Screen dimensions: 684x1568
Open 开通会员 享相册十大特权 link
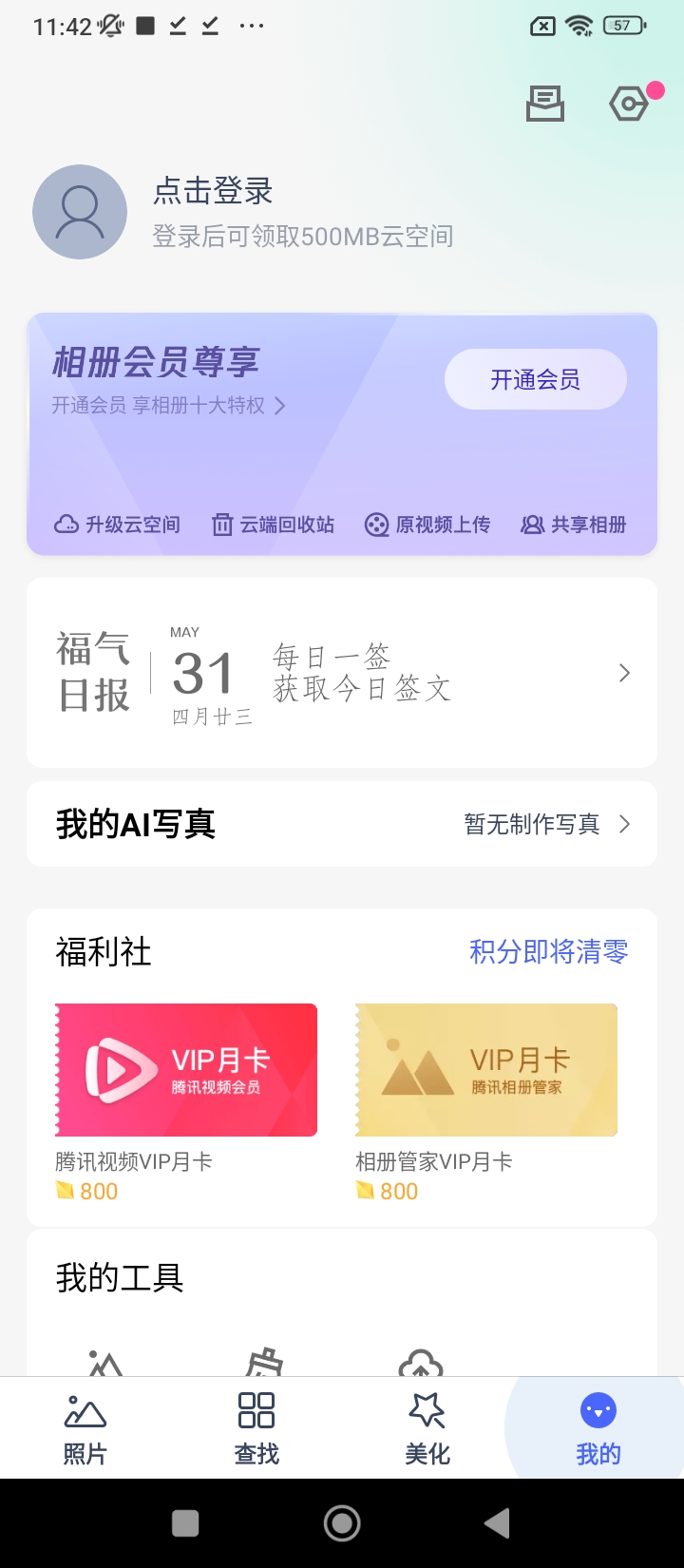pos(168,406)
